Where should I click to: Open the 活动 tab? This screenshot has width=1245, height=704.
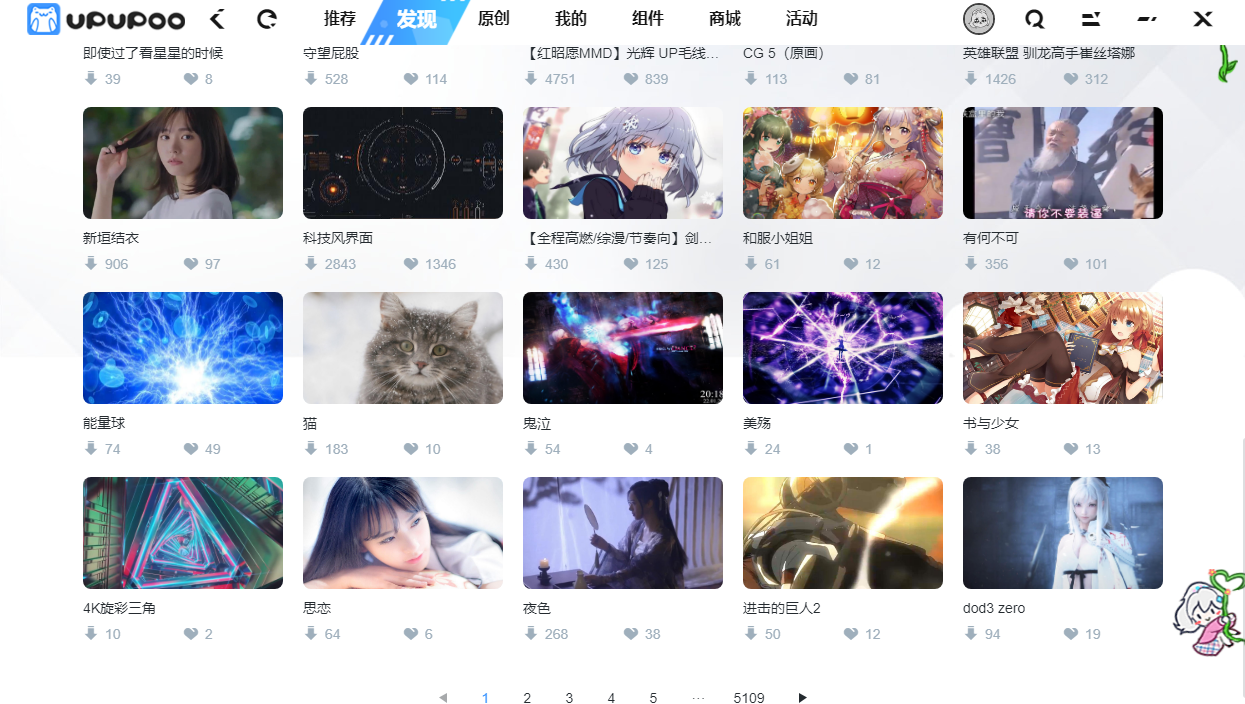click(x=801, y=18)
